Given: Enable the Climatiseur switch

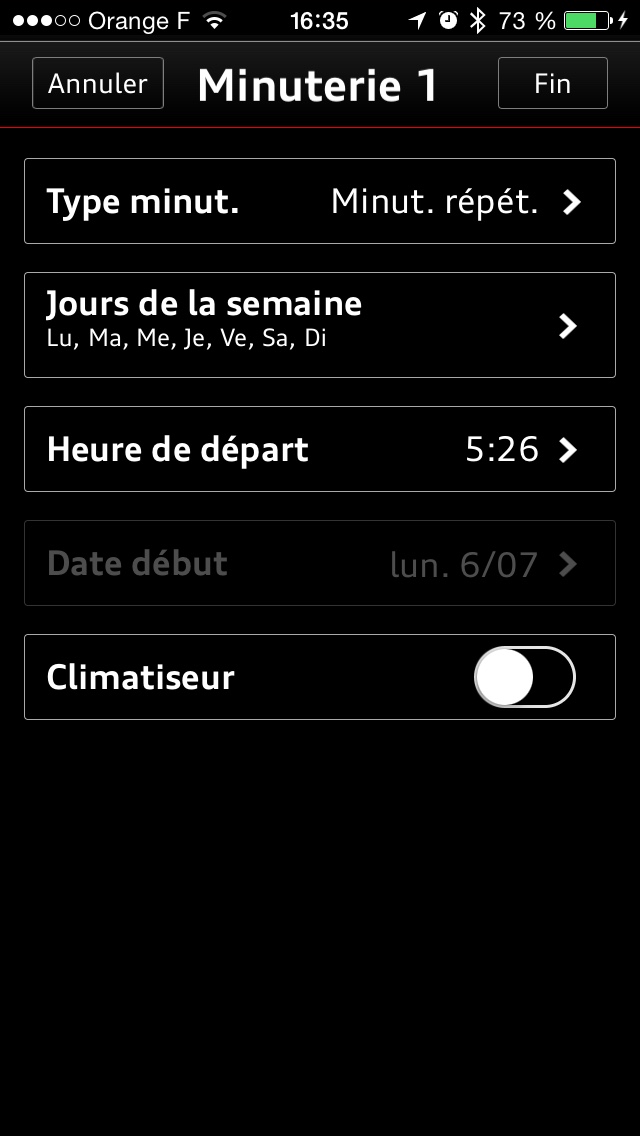Looking at the screenshot, I should point(524,677).
